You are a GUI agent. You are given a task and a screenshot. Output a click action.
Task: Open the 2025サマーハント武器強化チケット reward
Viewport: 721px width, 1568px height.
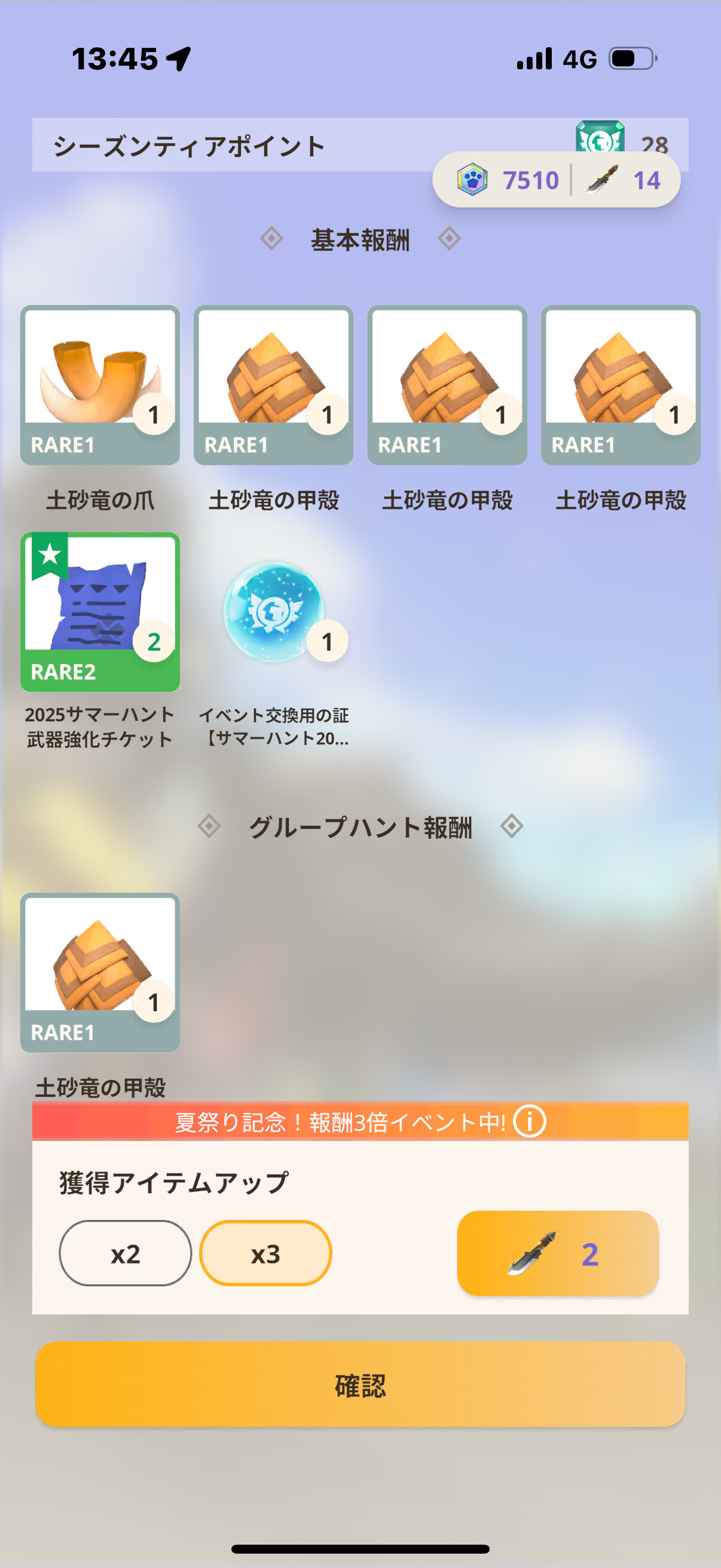[x=100, y=612]
